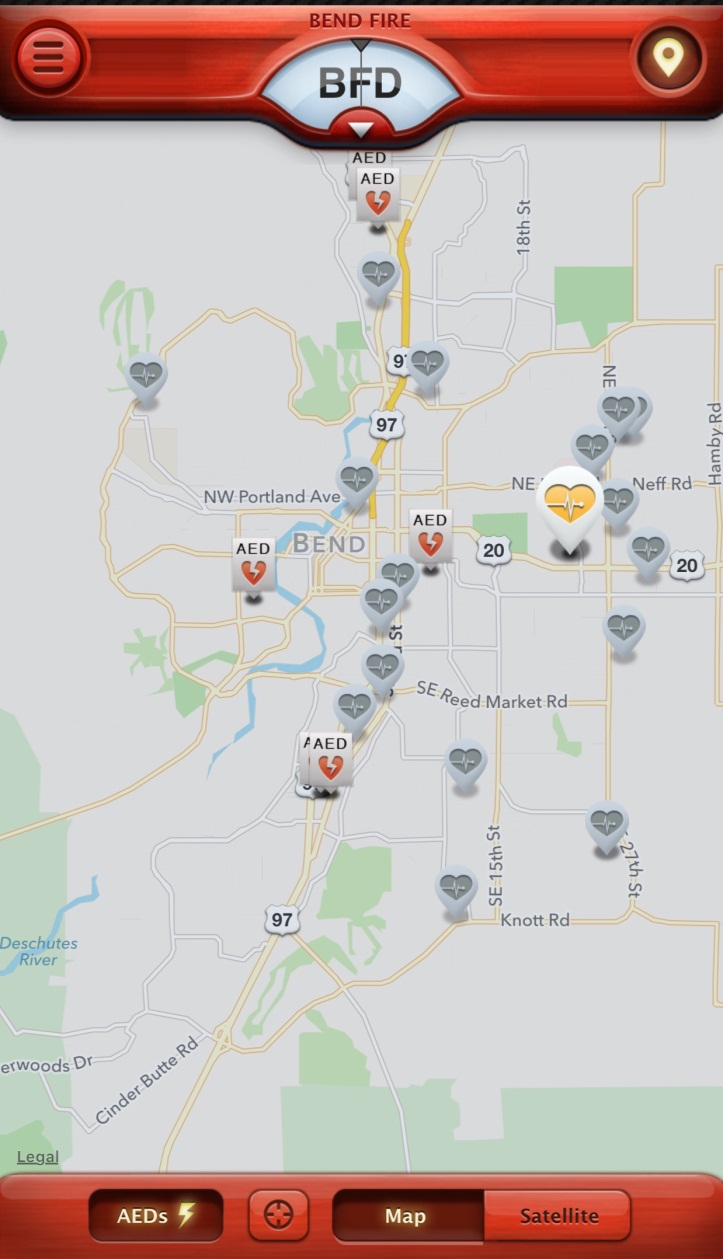This screenshot has width=723, height=1259.
Task: Center map on current location
Action: click(x=278, y=1216)
